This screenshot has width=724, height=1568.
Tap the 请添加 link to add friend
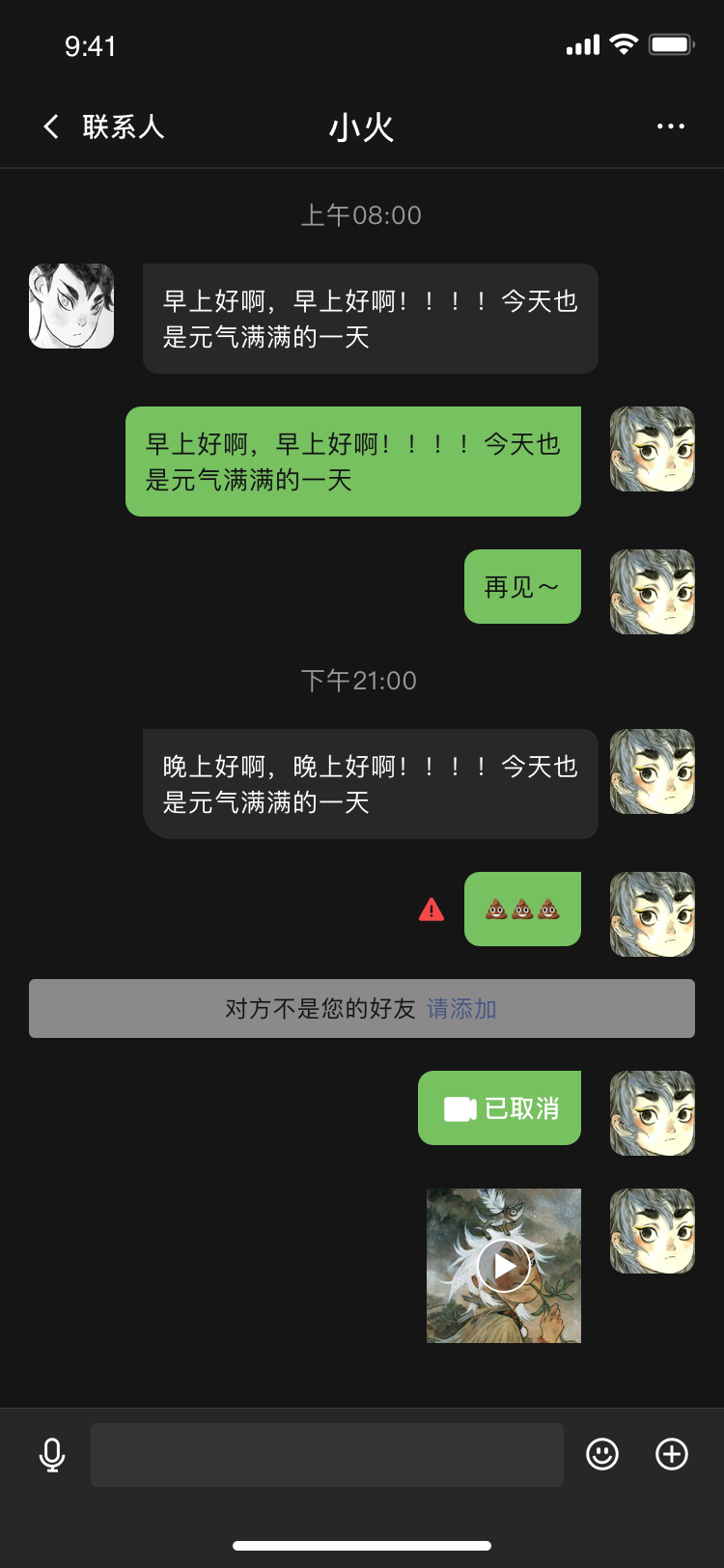tap(461, 1009)
